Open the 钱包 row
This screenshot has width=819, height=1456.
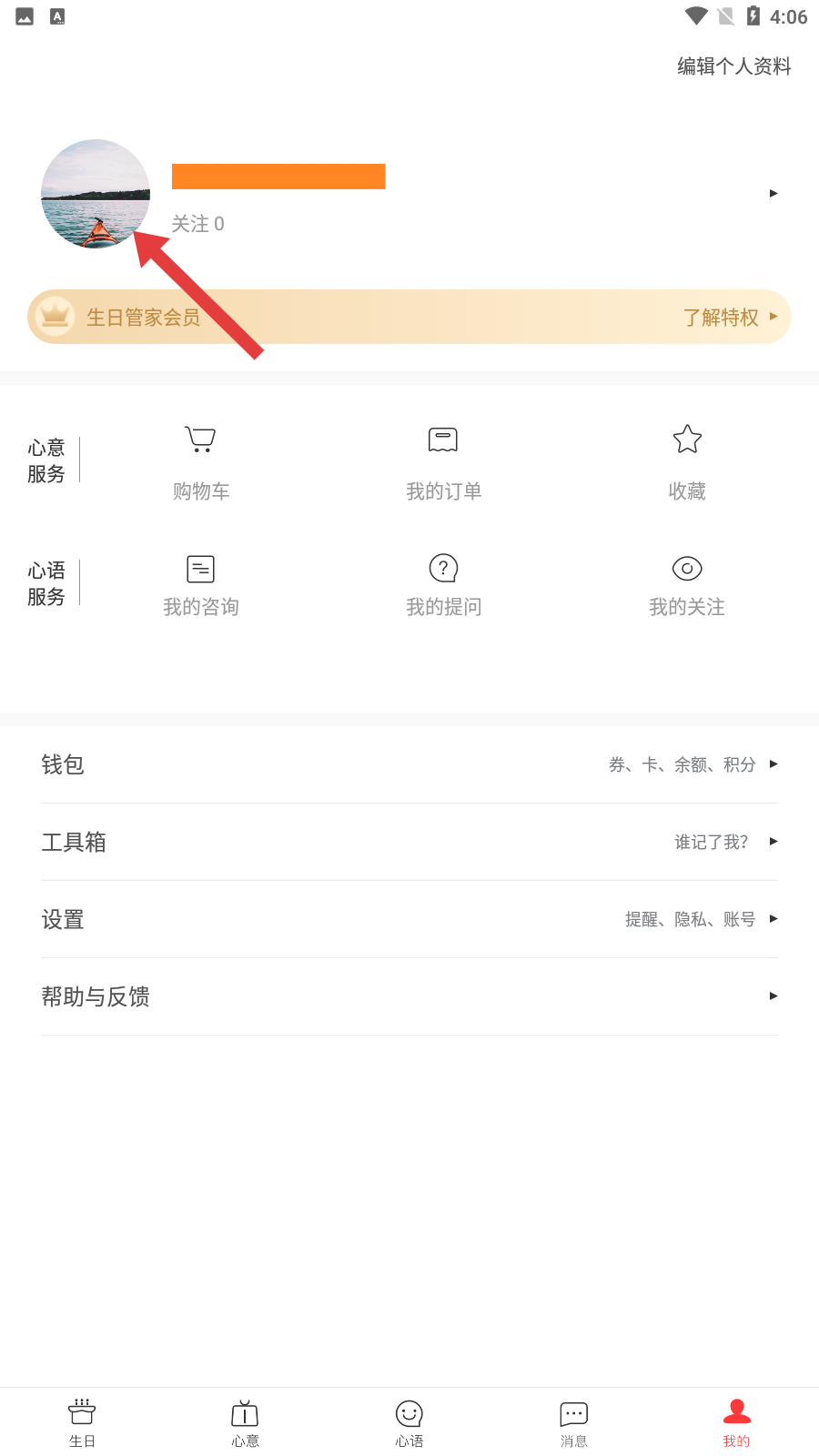tap(409, 764)
